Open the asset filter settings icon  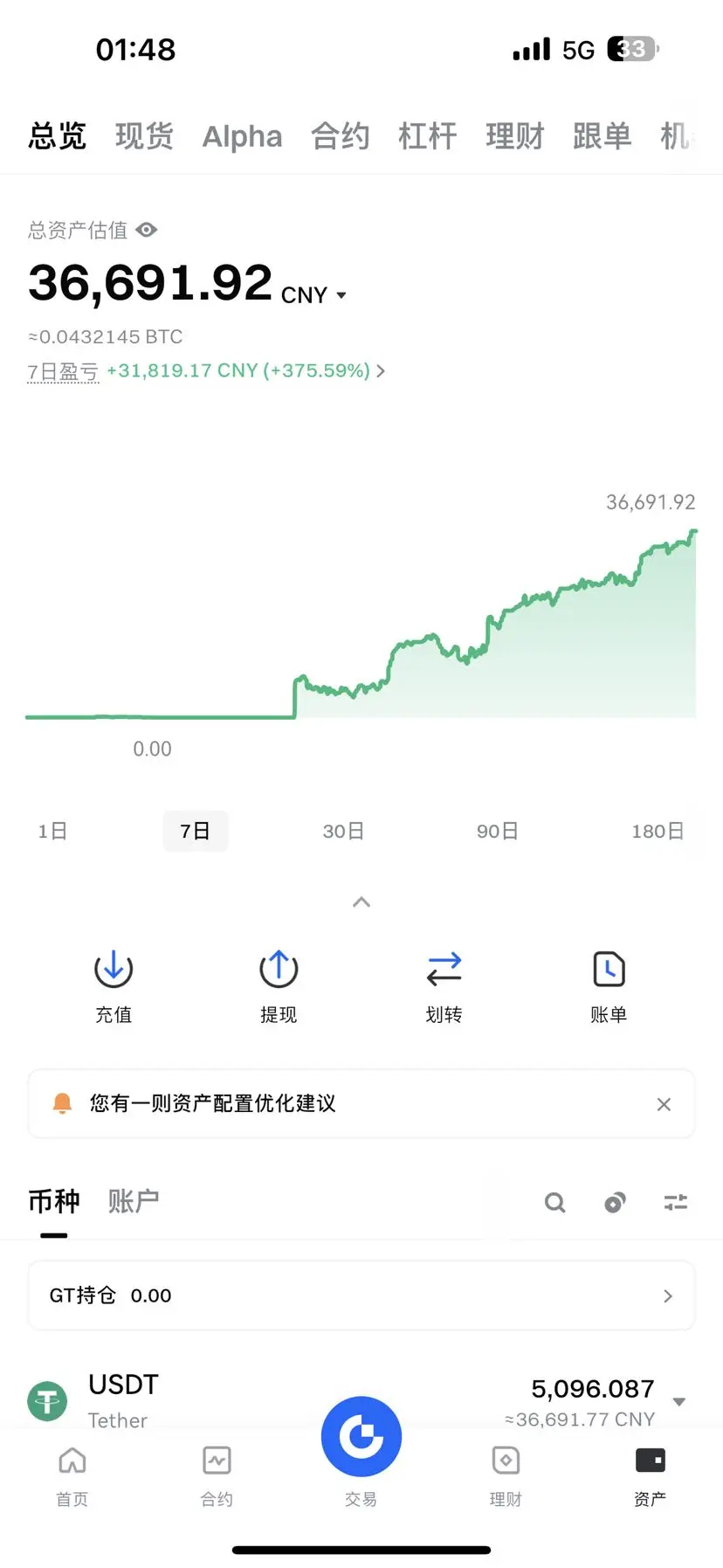[x=676, y=1203]
